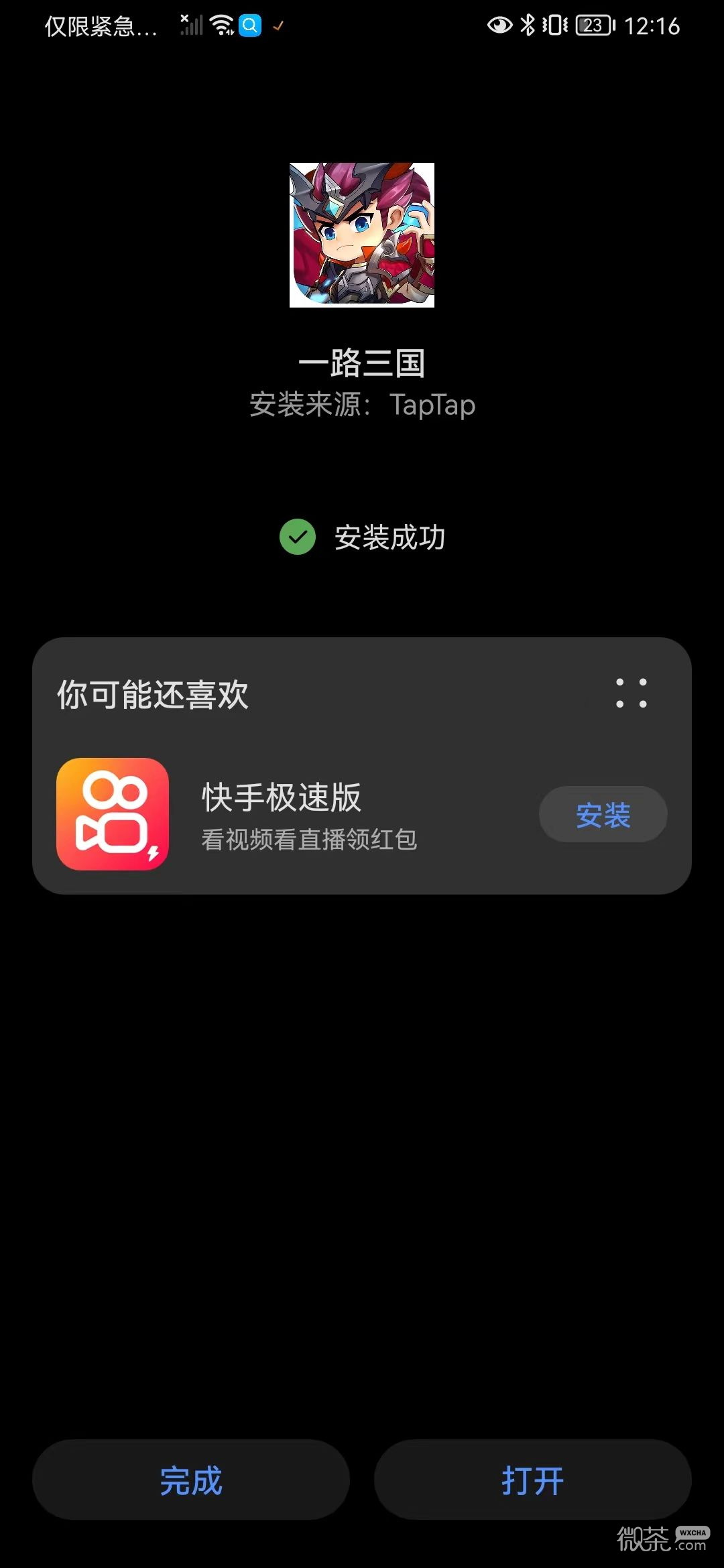Install the recommended 快手极速版 app
Image resolution: width=724 pixels, height=1568 pixels.
pos(603,815)
